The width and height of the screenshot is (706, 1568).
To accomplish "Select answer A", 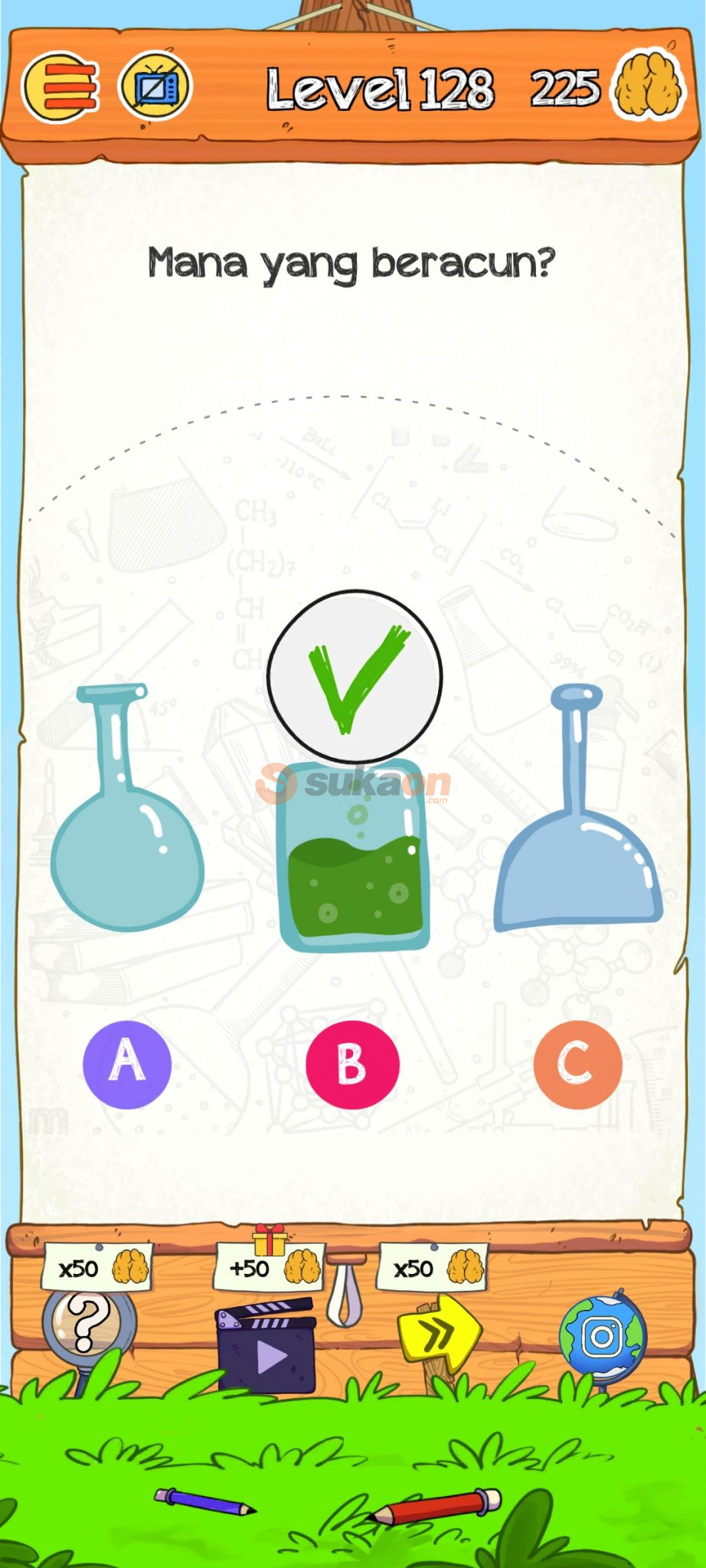I will pos(127,1063).
